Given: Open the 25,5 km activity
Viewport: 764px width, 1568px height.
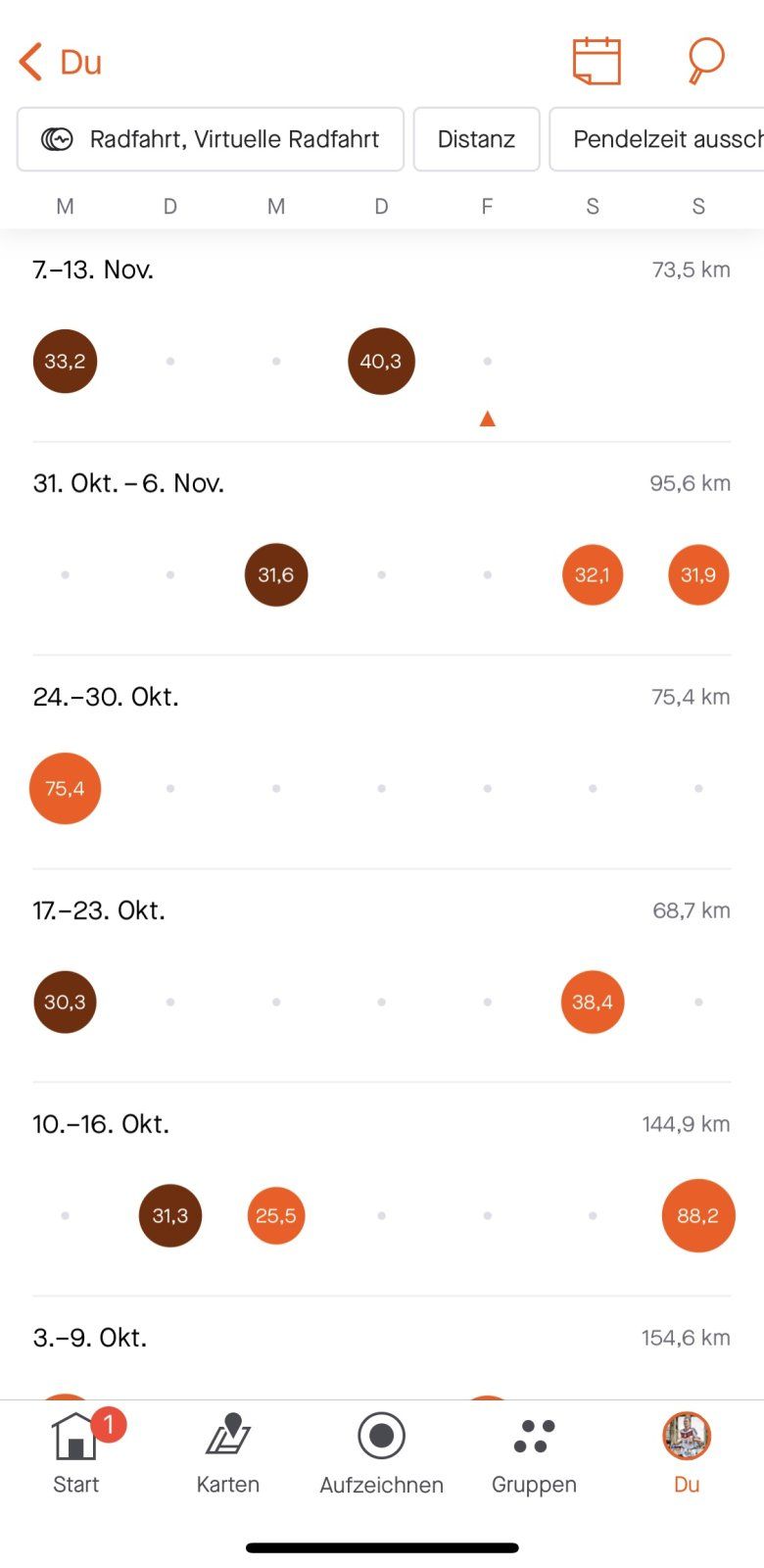Looking at the screenshot, I should pos(276,1215).
